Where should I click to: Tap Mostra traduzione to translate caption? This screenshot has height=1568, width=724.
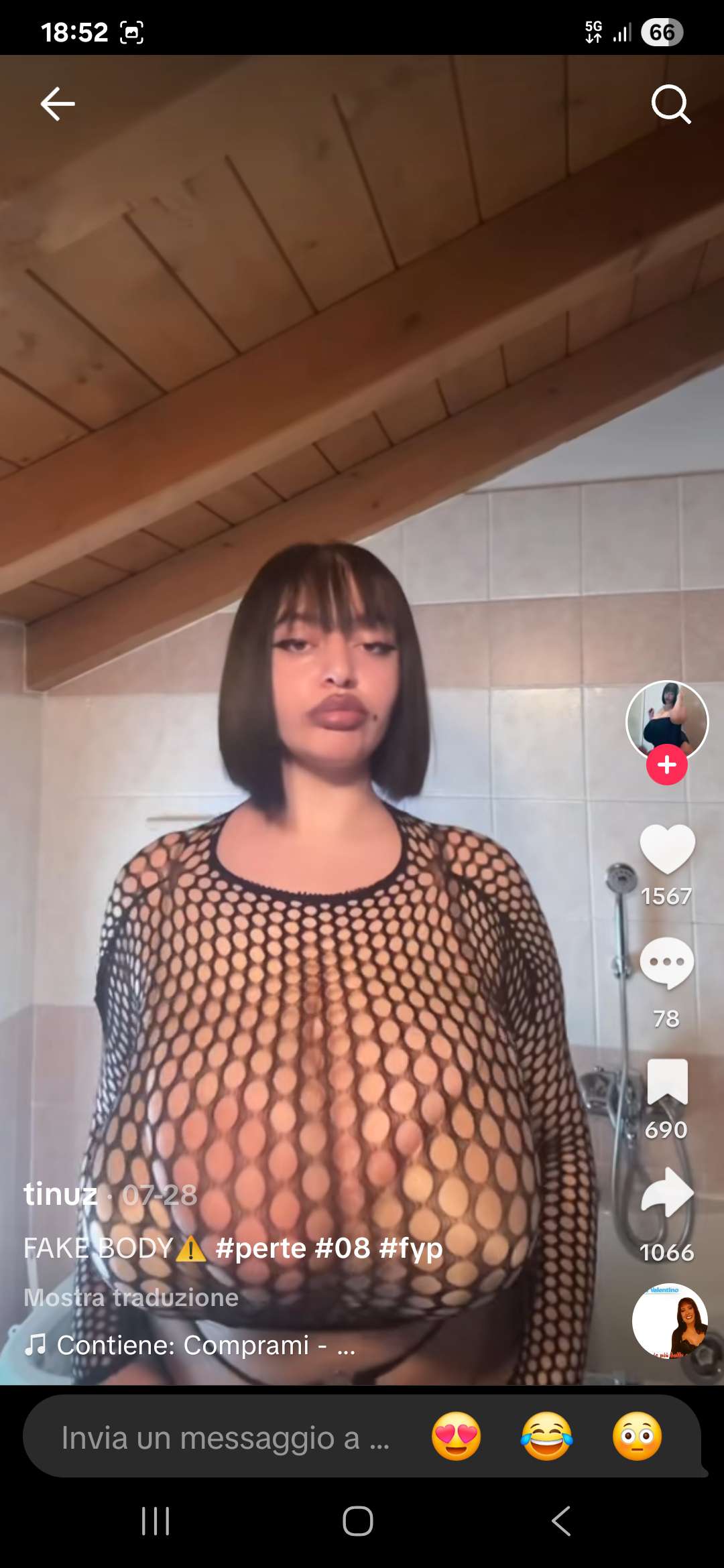point(131,1297)
